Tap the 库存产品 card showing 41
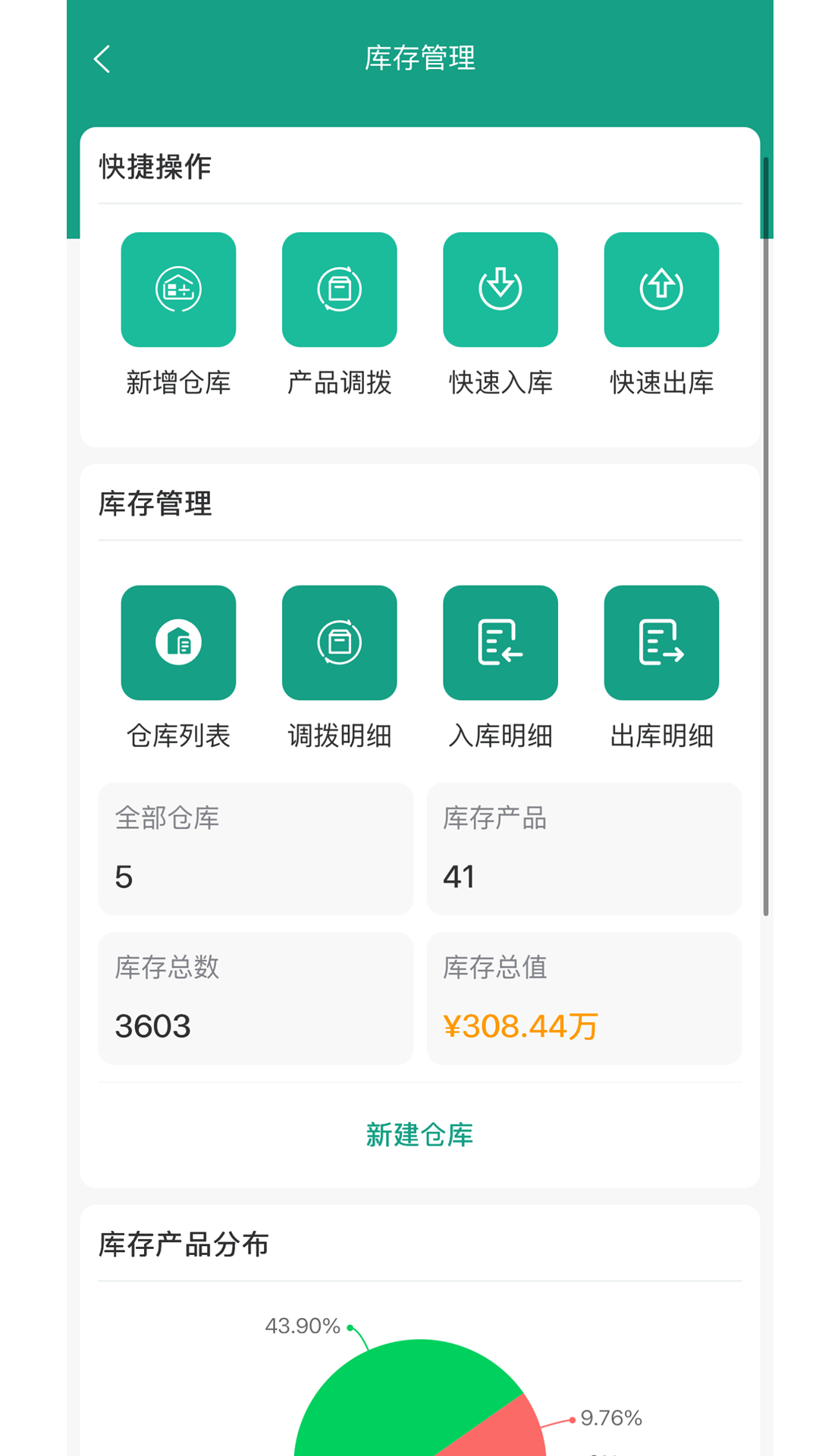Viewport: 819px width, 1456px height. 584,849
